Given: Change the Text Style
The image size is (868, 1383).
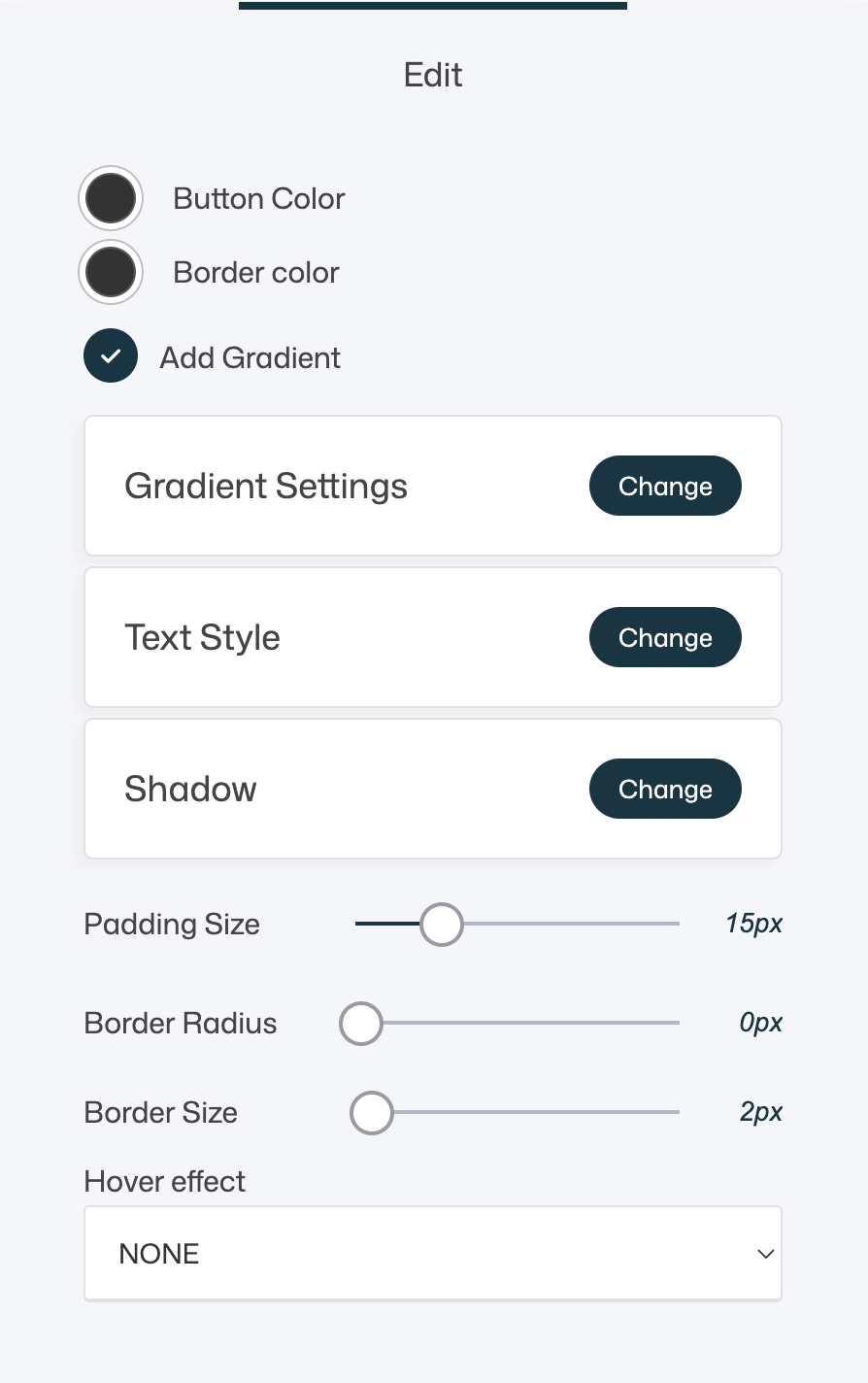Looking at the screenshot, I should tap(665, 637).
